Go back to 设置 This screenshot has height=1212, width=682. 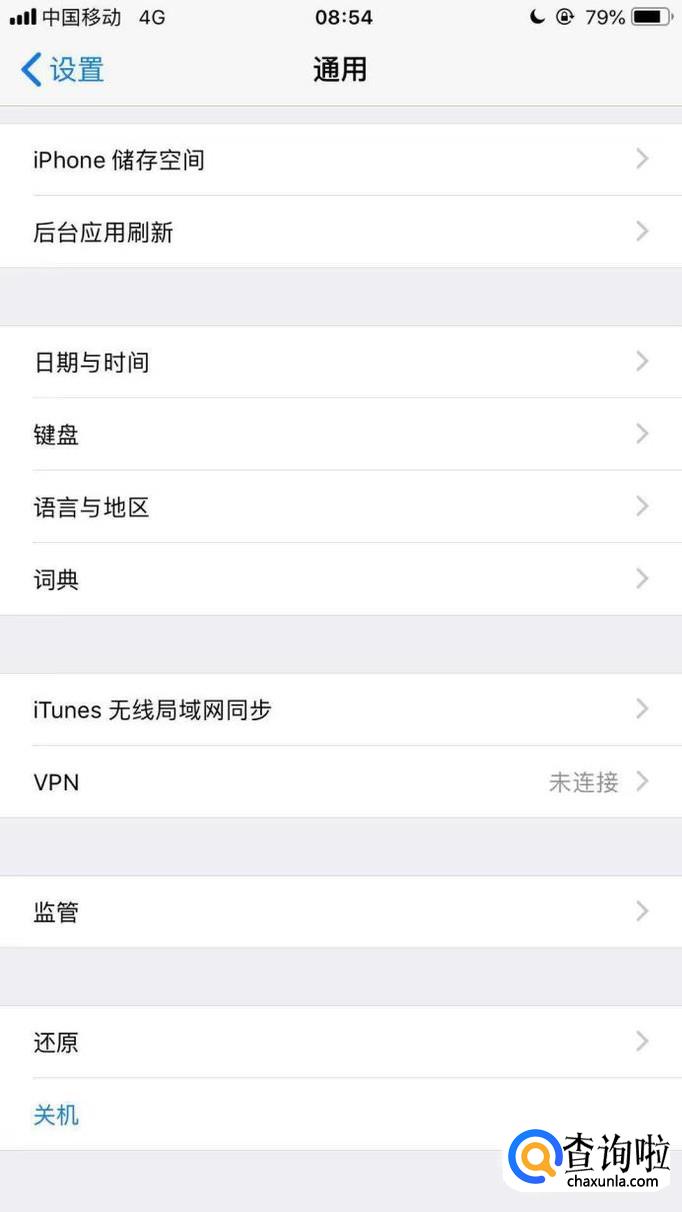[x=62, y=70]
